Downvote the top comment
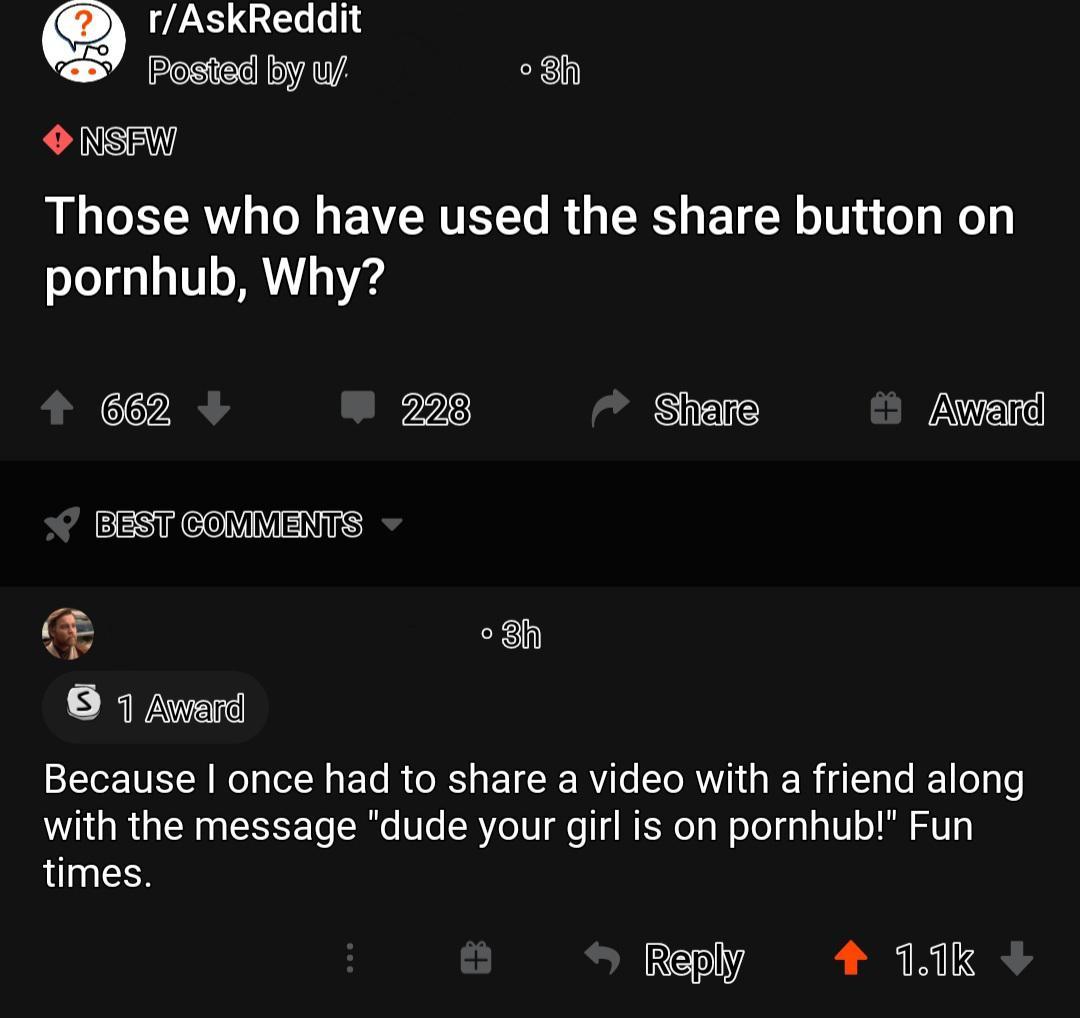 pyautogui.click(x=1017, y=959)
